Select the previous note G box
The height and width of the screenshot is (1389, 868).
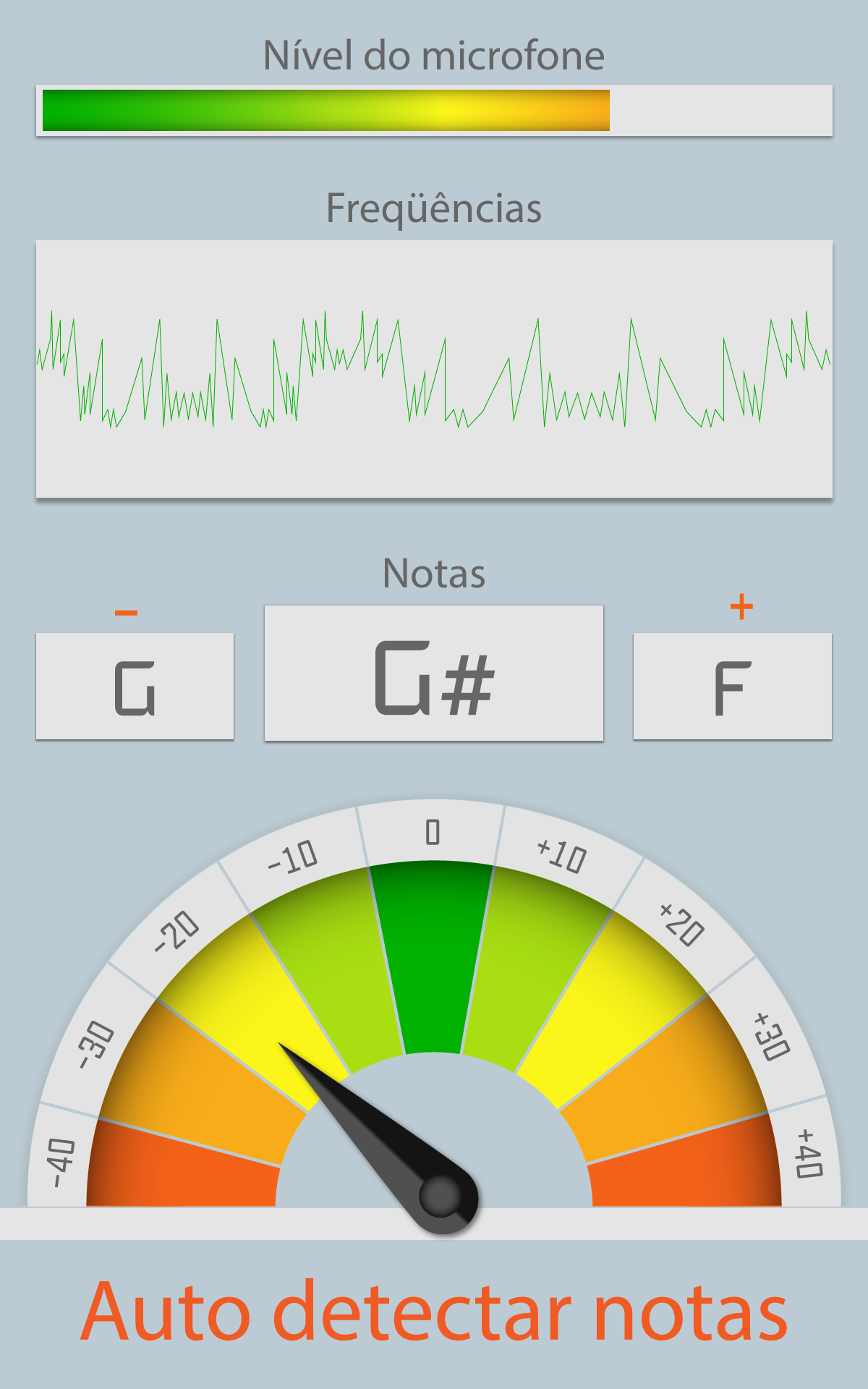click(136, 686)
